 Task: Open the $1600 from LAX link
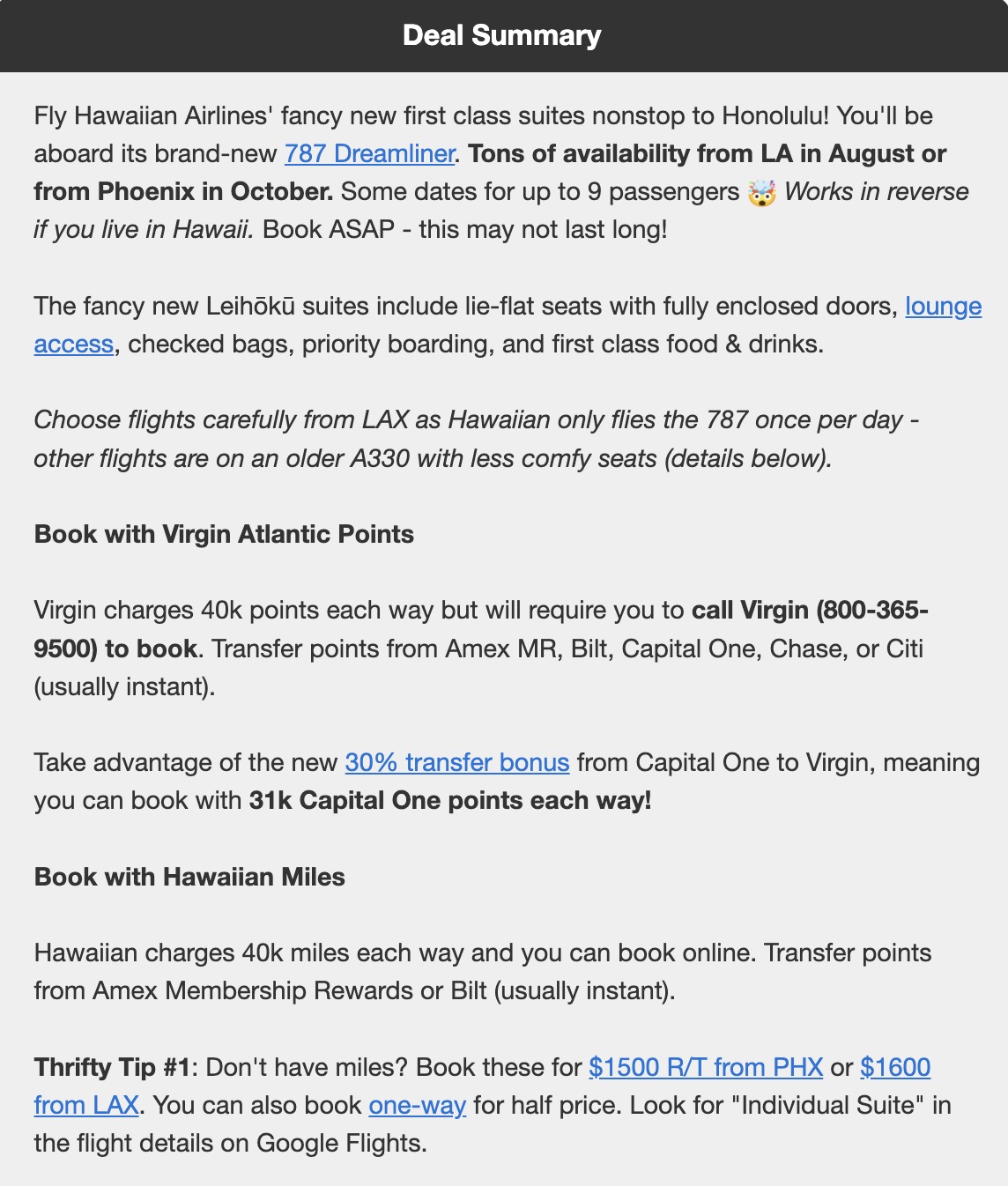tap(894, 1067)
